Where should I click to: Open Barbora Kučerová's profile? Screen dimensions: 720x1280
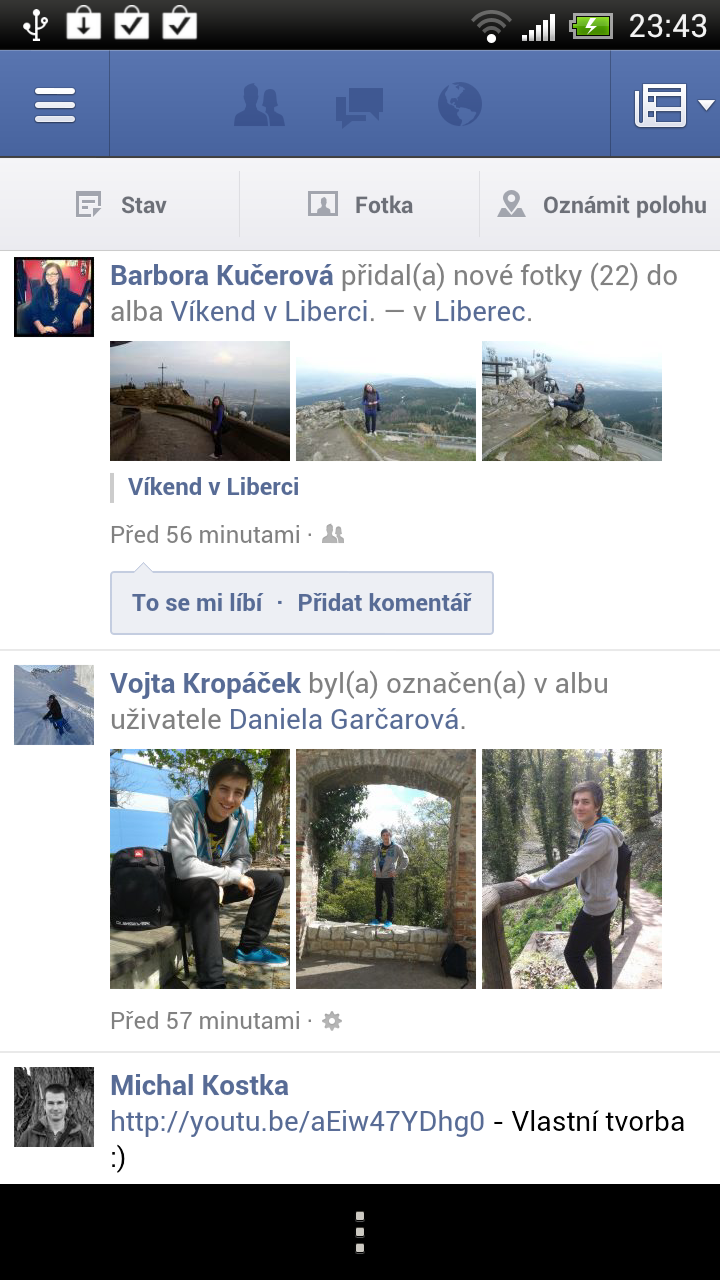pyautogui.click(x=222, y=275)
